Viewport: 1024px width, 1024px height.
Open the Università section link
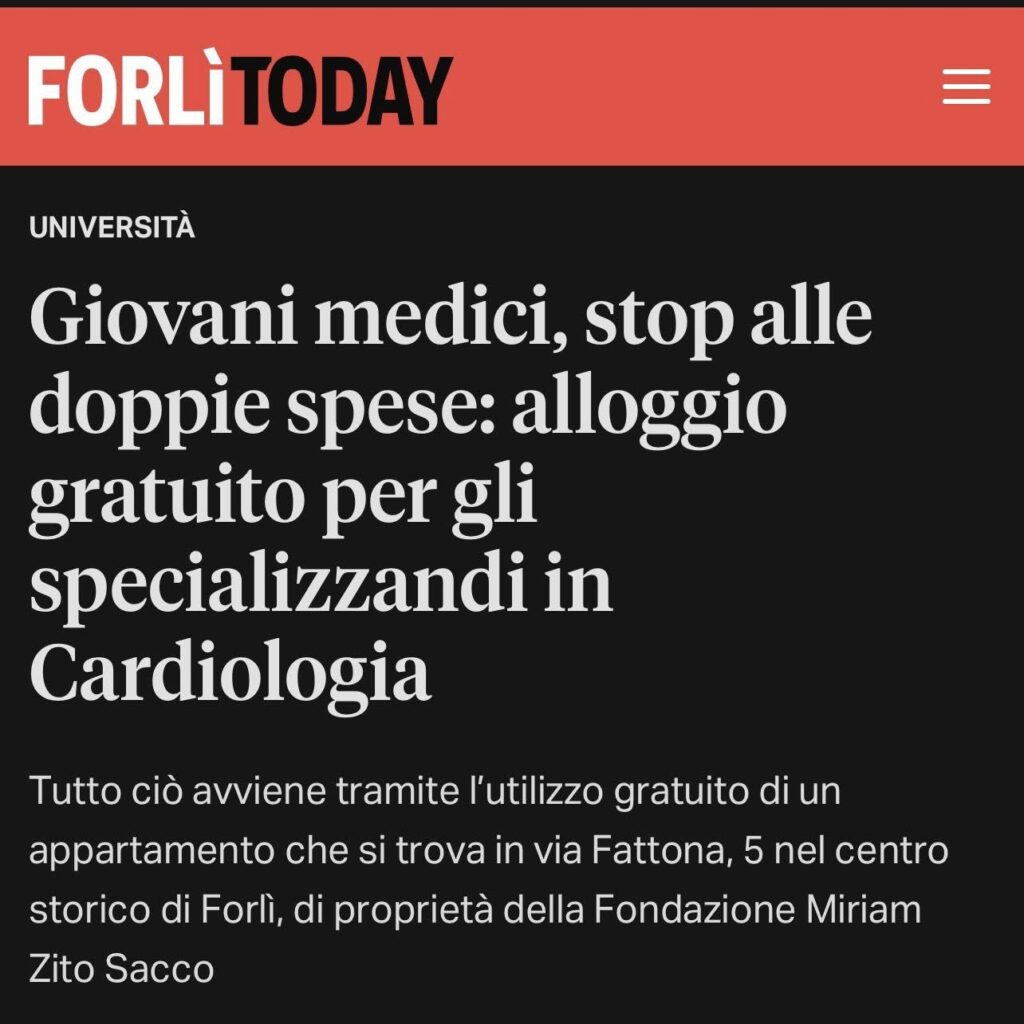(x=112, y=228)
